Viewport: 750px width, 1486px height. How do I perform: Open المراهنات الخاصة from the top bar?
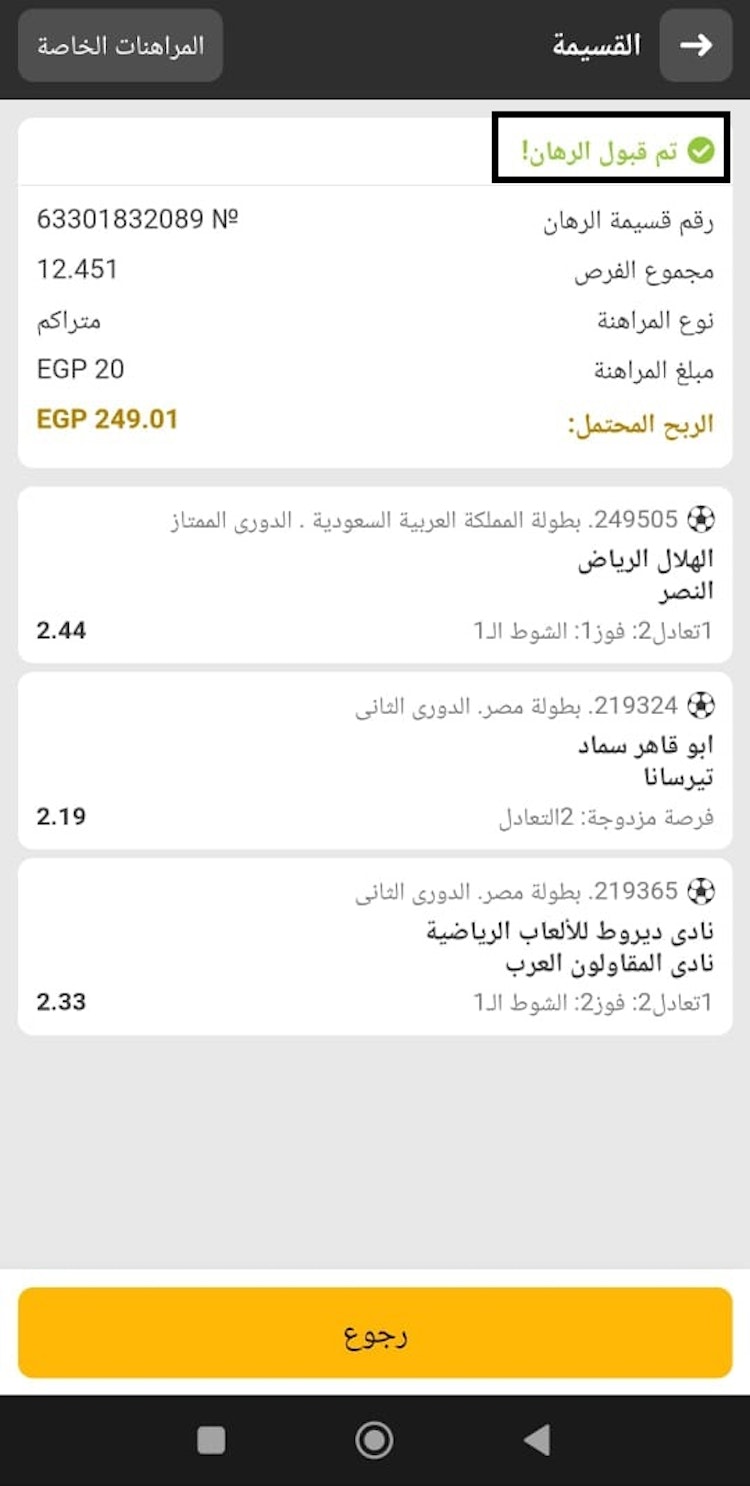[x=119, y=44]
